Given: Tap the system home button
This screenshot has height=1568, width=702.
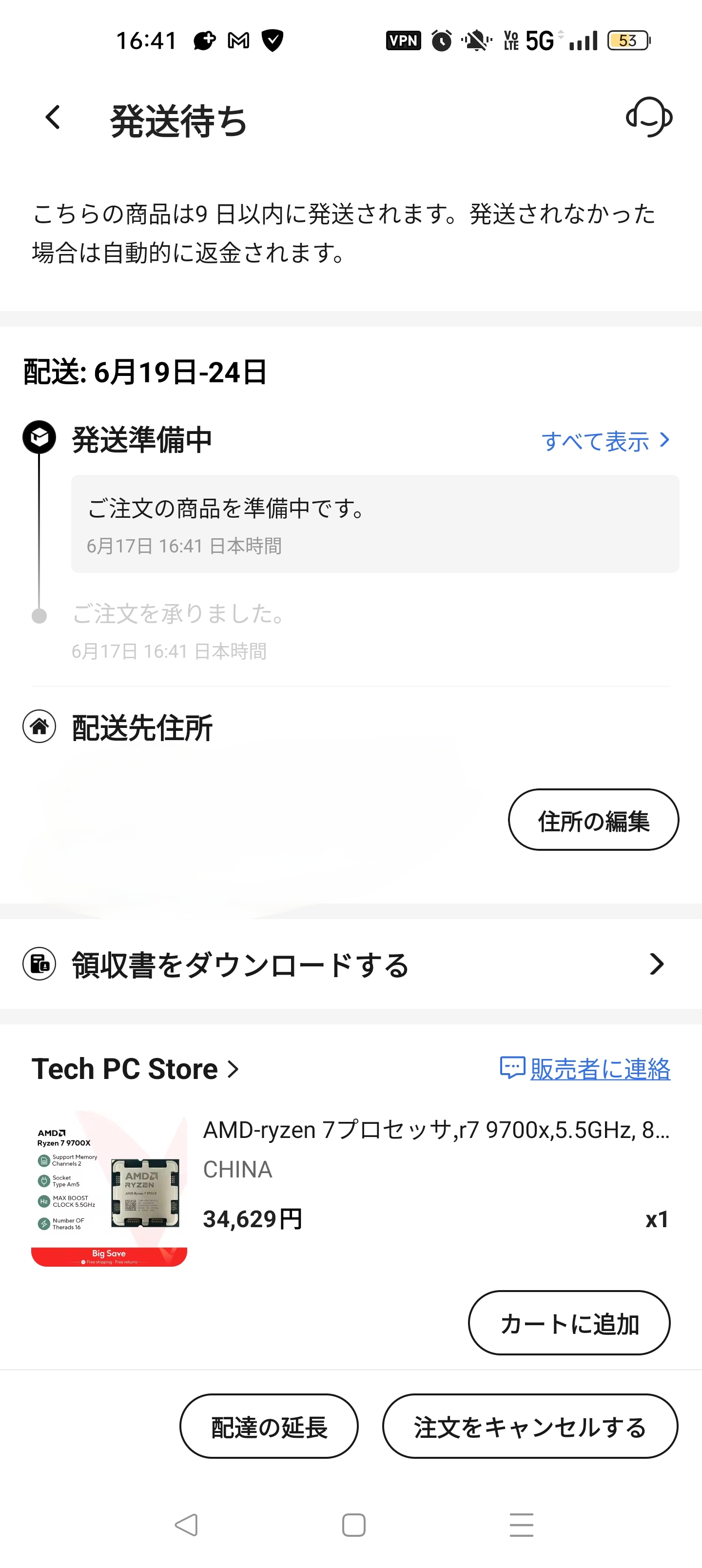Looking at the screenshot, I should tap(354, 1526).
